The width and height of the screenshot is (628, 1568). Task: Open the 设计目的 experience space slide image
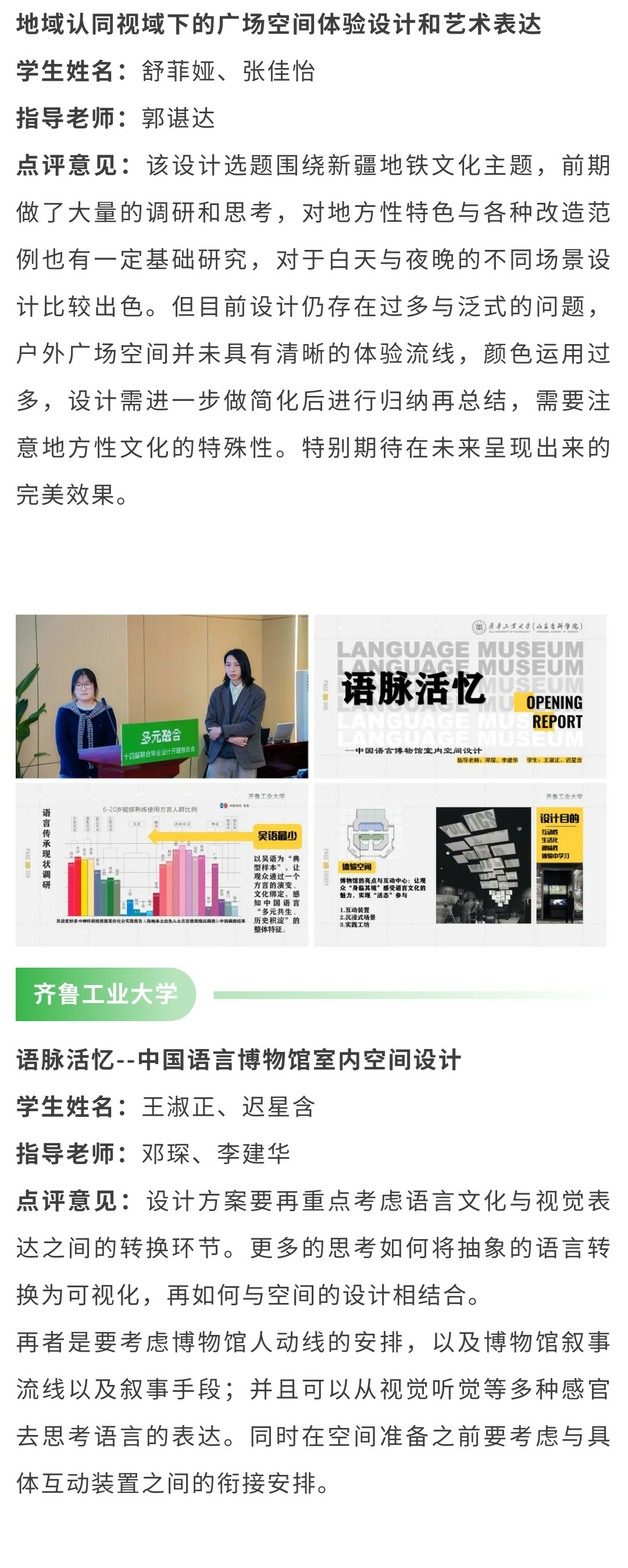tap(460, 864)
